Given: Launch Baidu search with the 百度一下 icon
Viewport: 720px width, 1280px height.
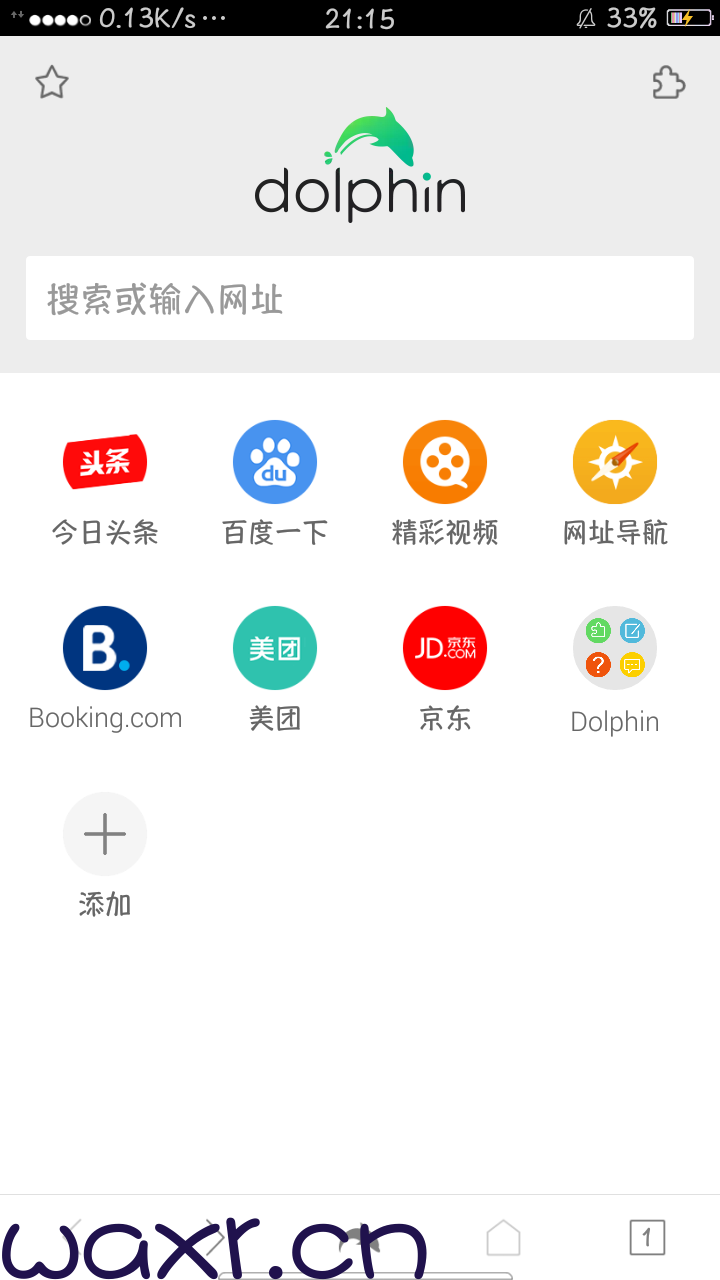Looking at the screenshot, I should point(275,462).
